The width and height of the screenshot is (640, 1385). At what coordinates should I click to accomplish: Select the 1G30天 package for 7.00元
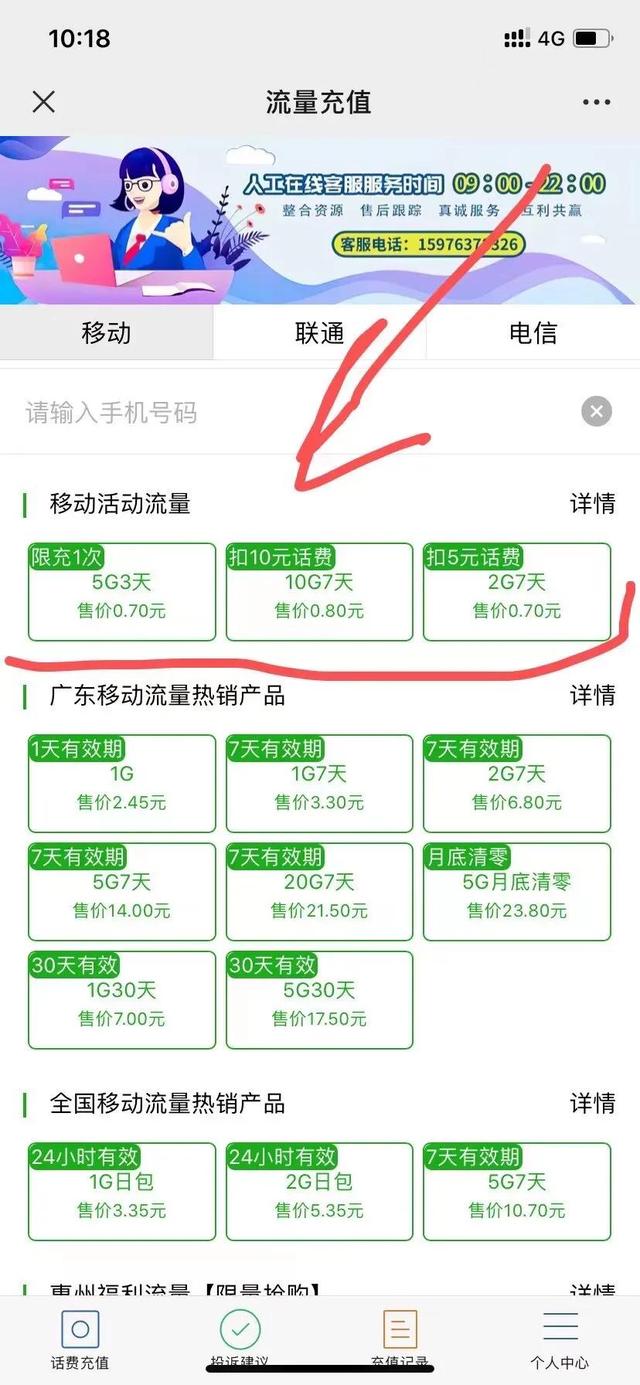pos(122,1000)
